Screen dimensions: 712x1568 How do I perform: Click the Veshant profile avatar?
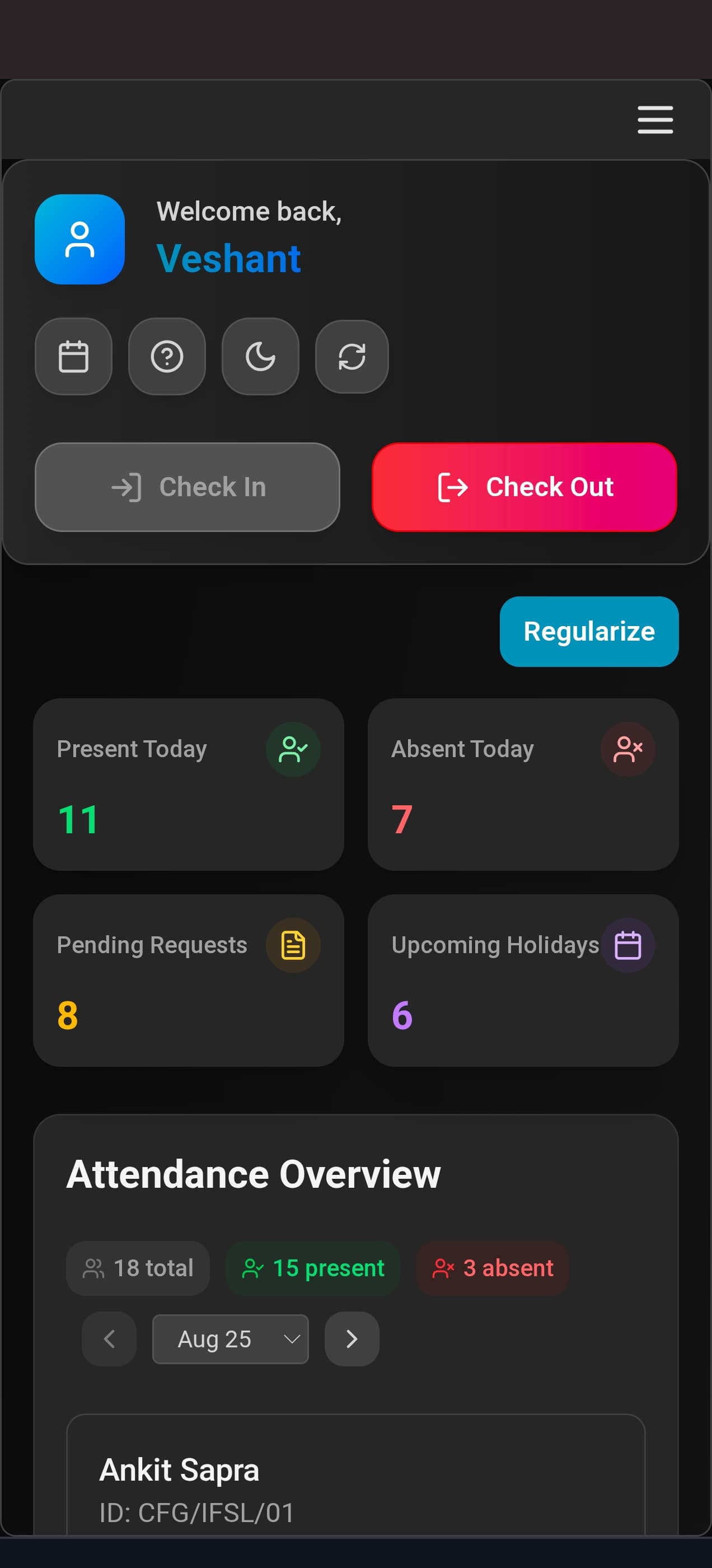(x=79, y=239)
